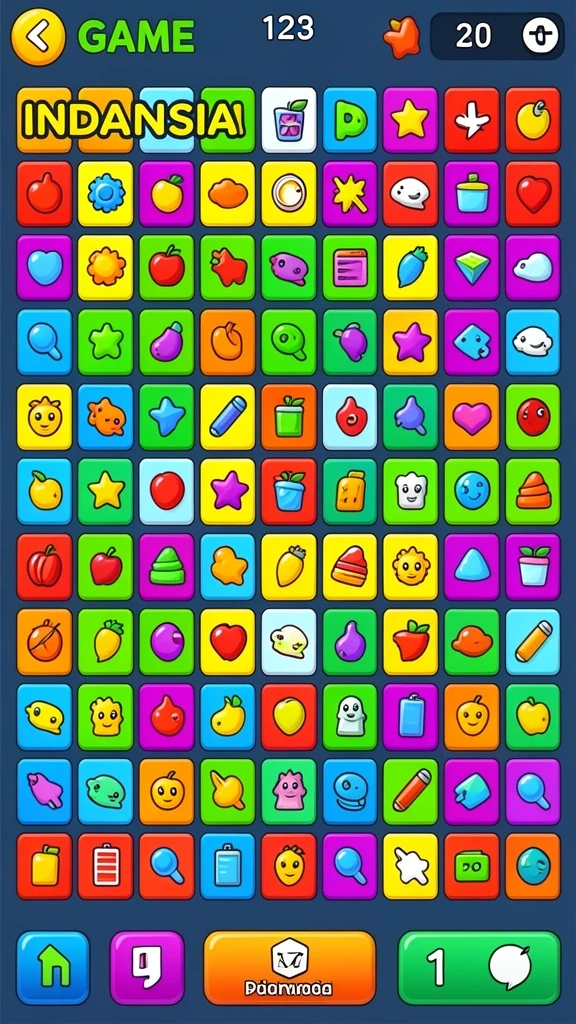
Task: Select the diamond gem tile on purple
Action: (472, 268)
